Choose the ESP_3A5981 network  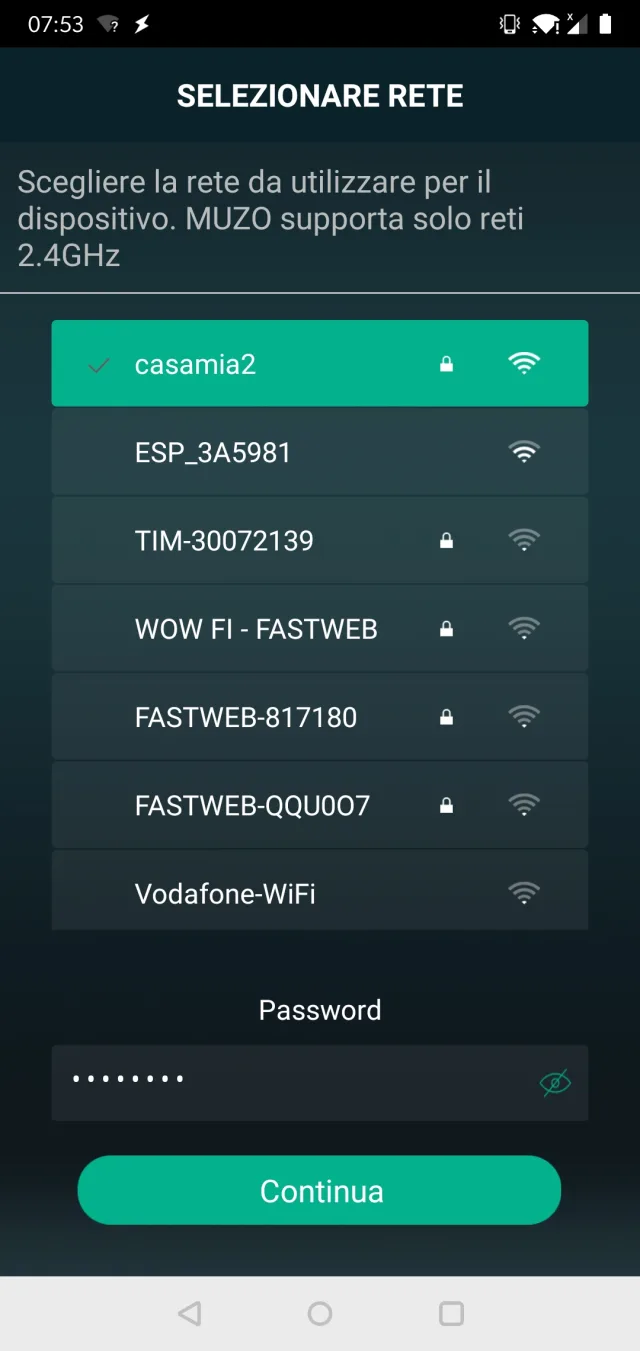[x=319, y=452]
